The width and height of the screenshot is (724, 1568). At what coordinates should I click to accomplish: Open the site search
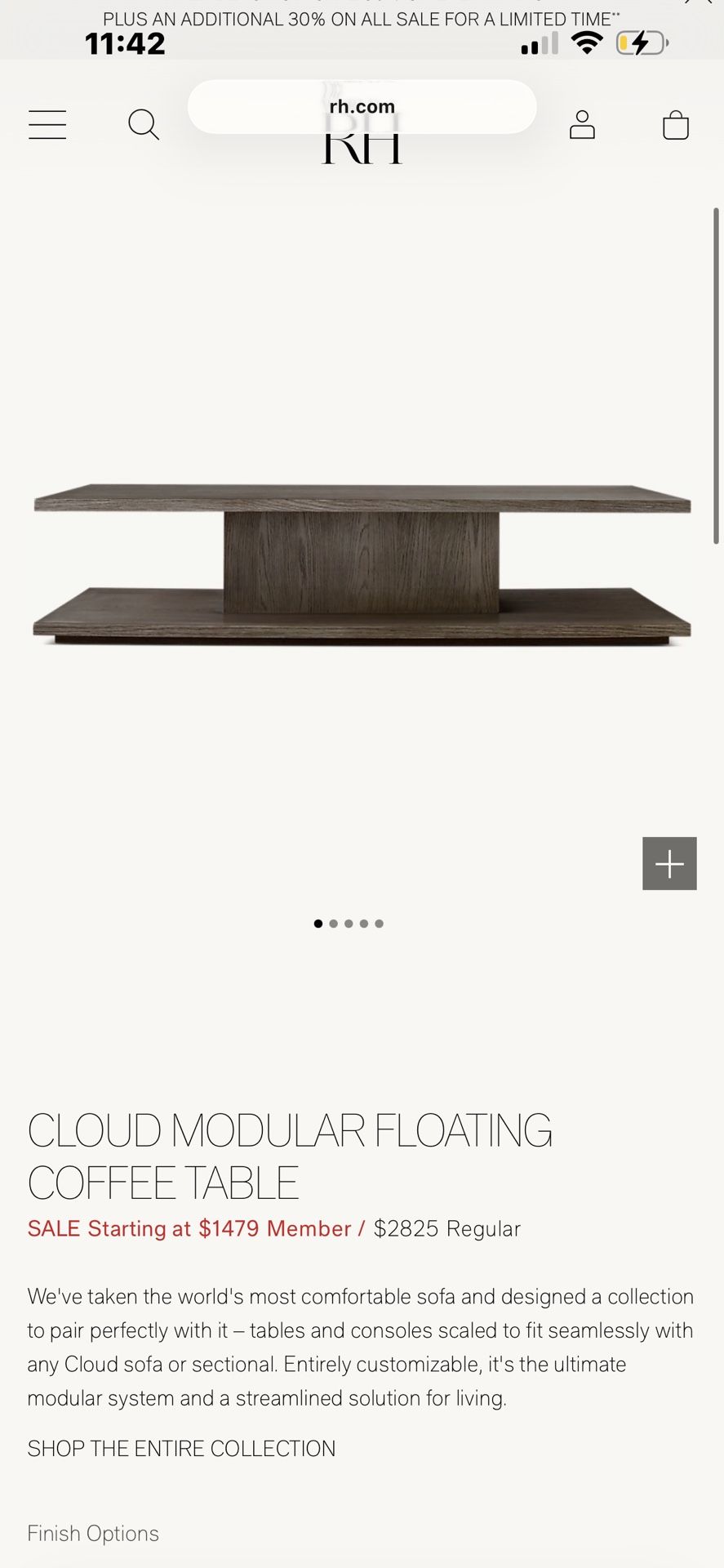coord(144,125)
